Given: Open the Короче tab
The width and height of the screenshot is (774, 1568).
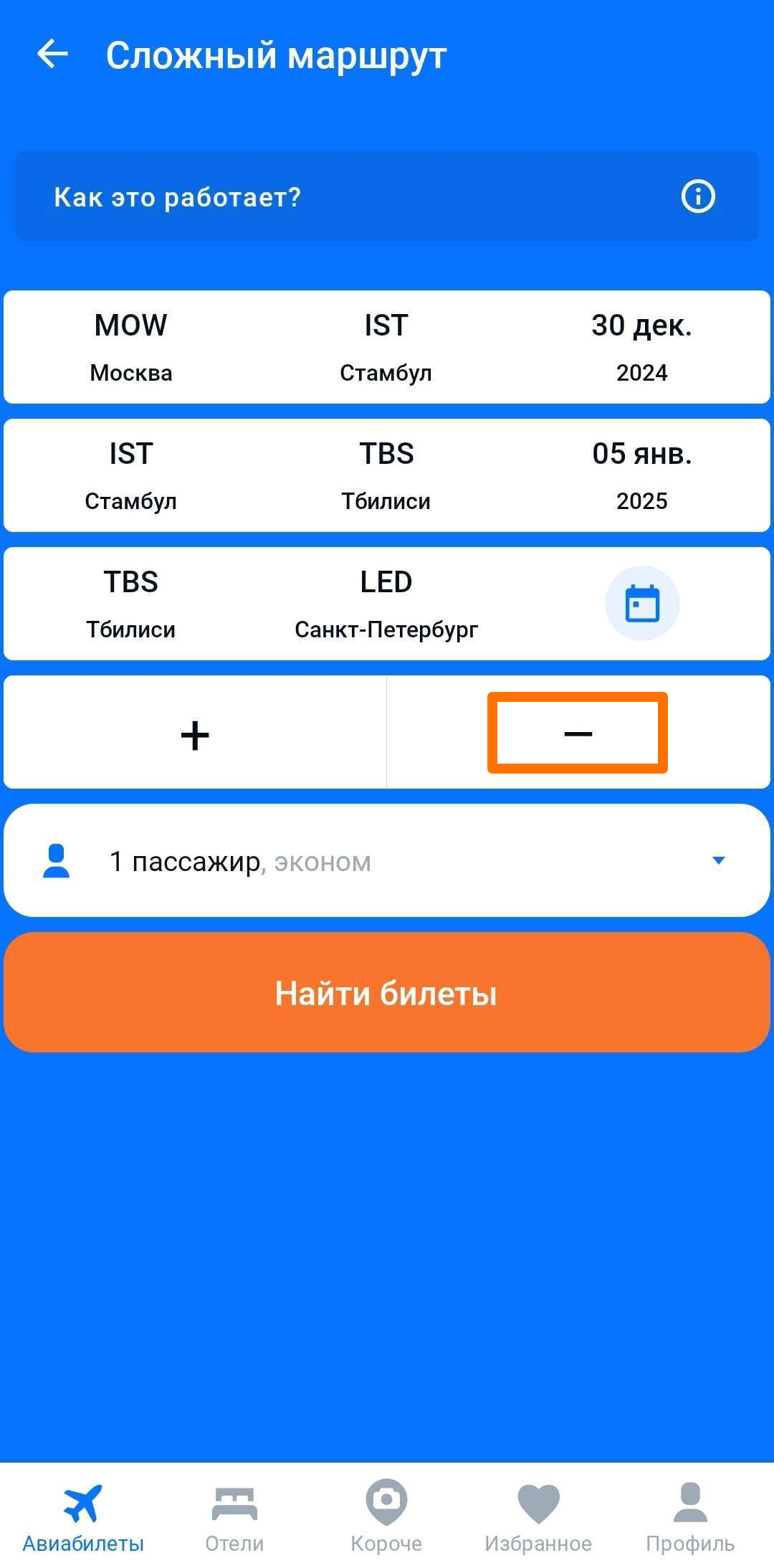Looking at the screenshot, I should pyautogui.click(x=386, y=1516).
